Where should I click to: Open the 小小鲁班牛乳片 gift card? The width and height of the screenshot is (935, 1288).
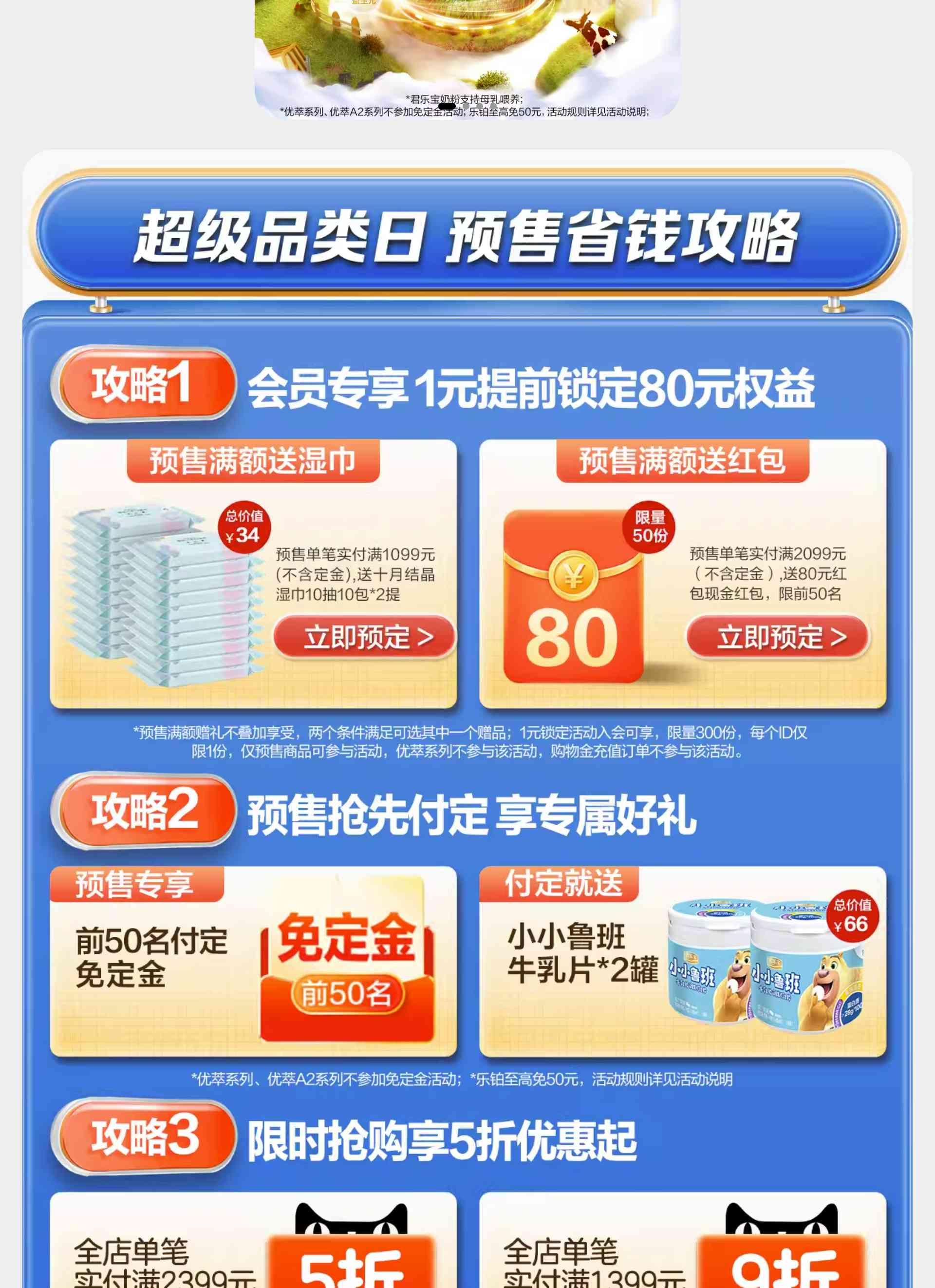click(682, 961)
